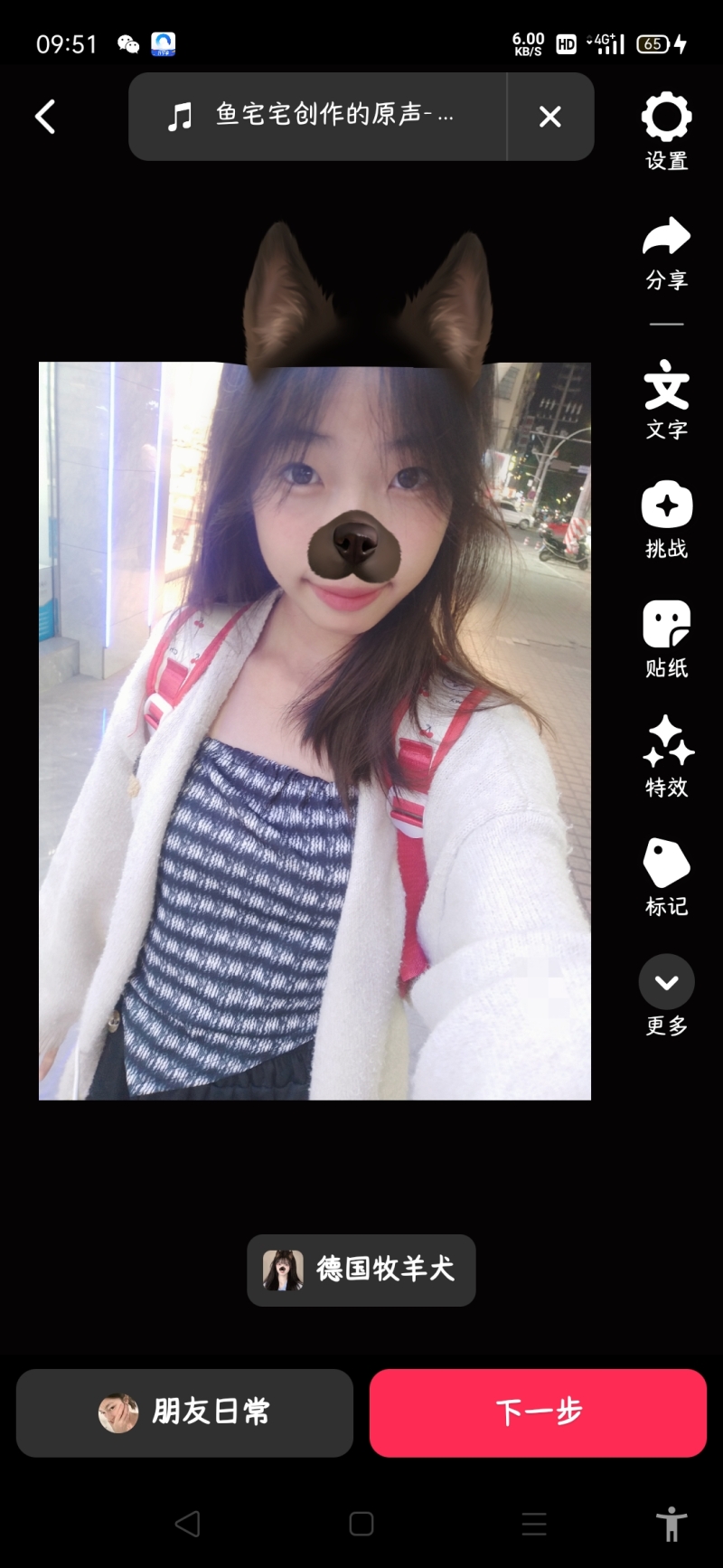Tap the 德国牧羊犬 effect chip
723x1568 pixels.
(x=361, y=1270)
